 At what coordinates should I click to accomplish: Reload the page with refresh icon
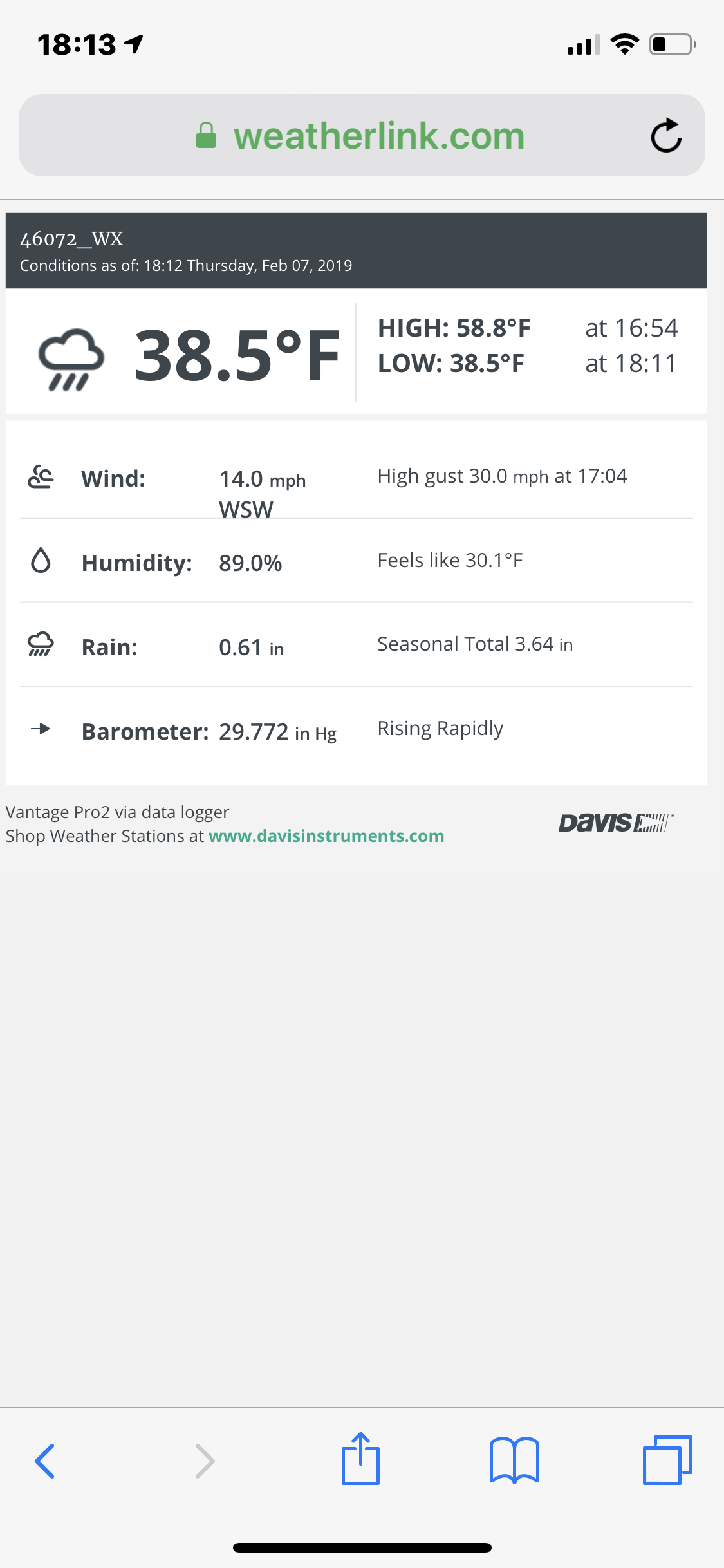[665, 136]
